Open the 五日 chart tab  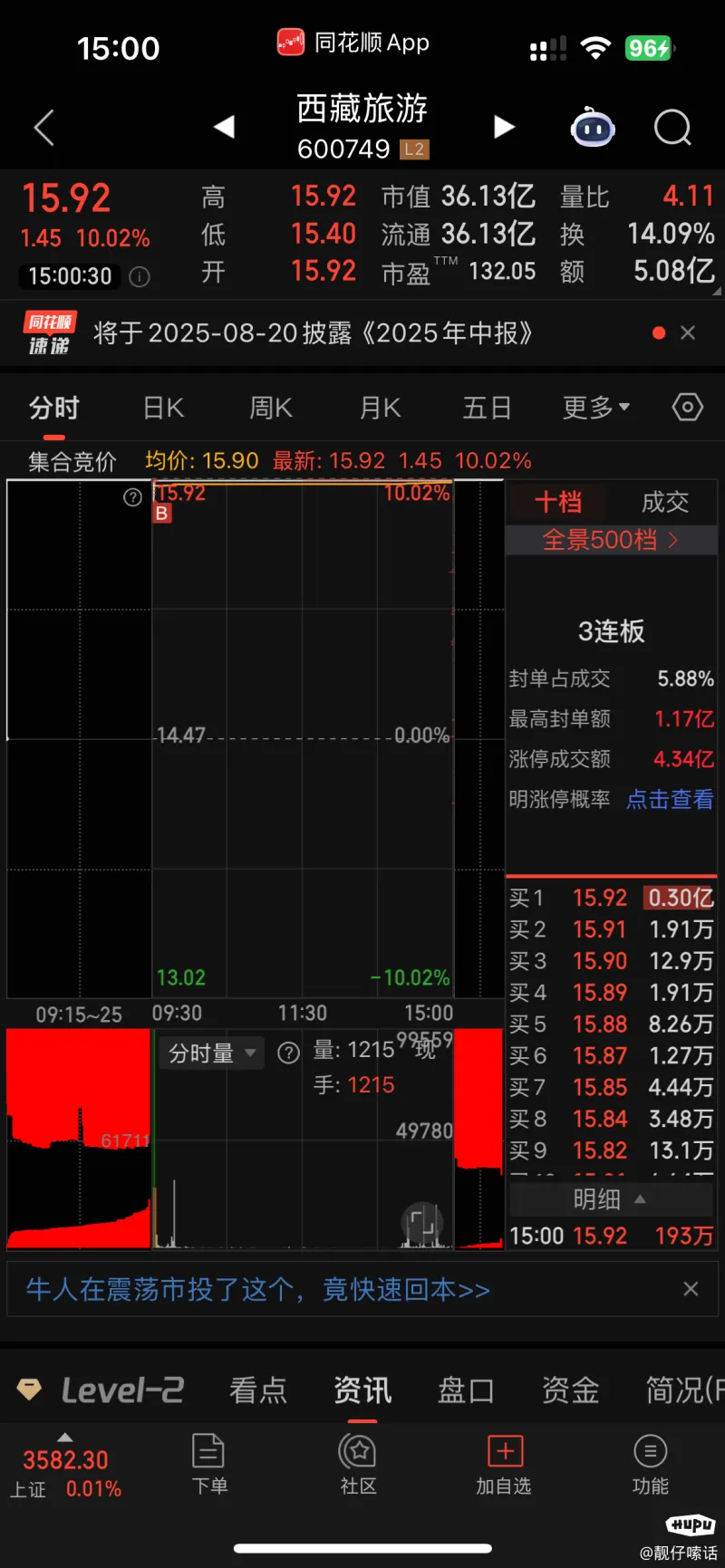click(x=487, y=409)
